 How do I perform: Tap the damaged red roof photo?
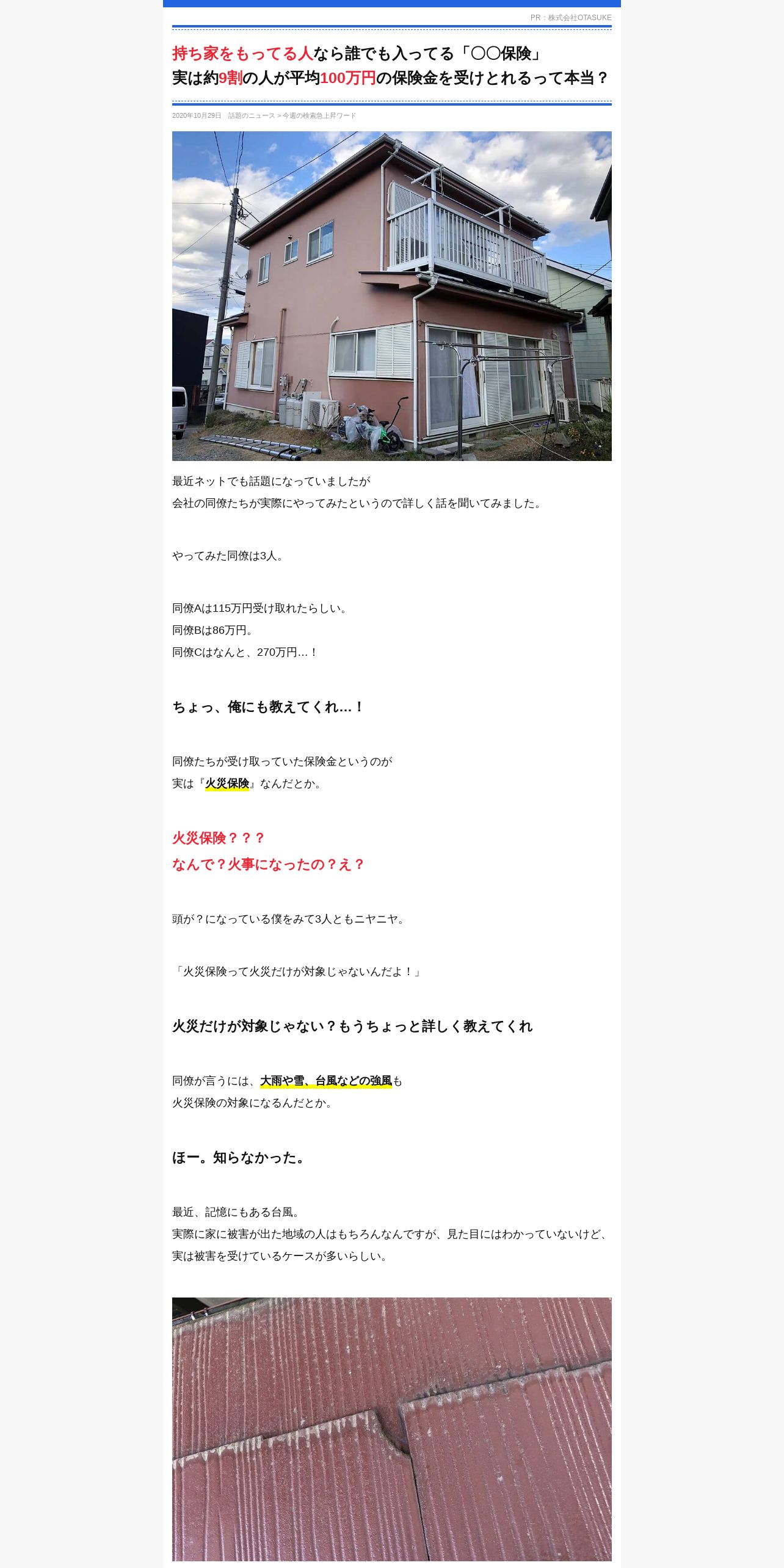point(392,1429)
